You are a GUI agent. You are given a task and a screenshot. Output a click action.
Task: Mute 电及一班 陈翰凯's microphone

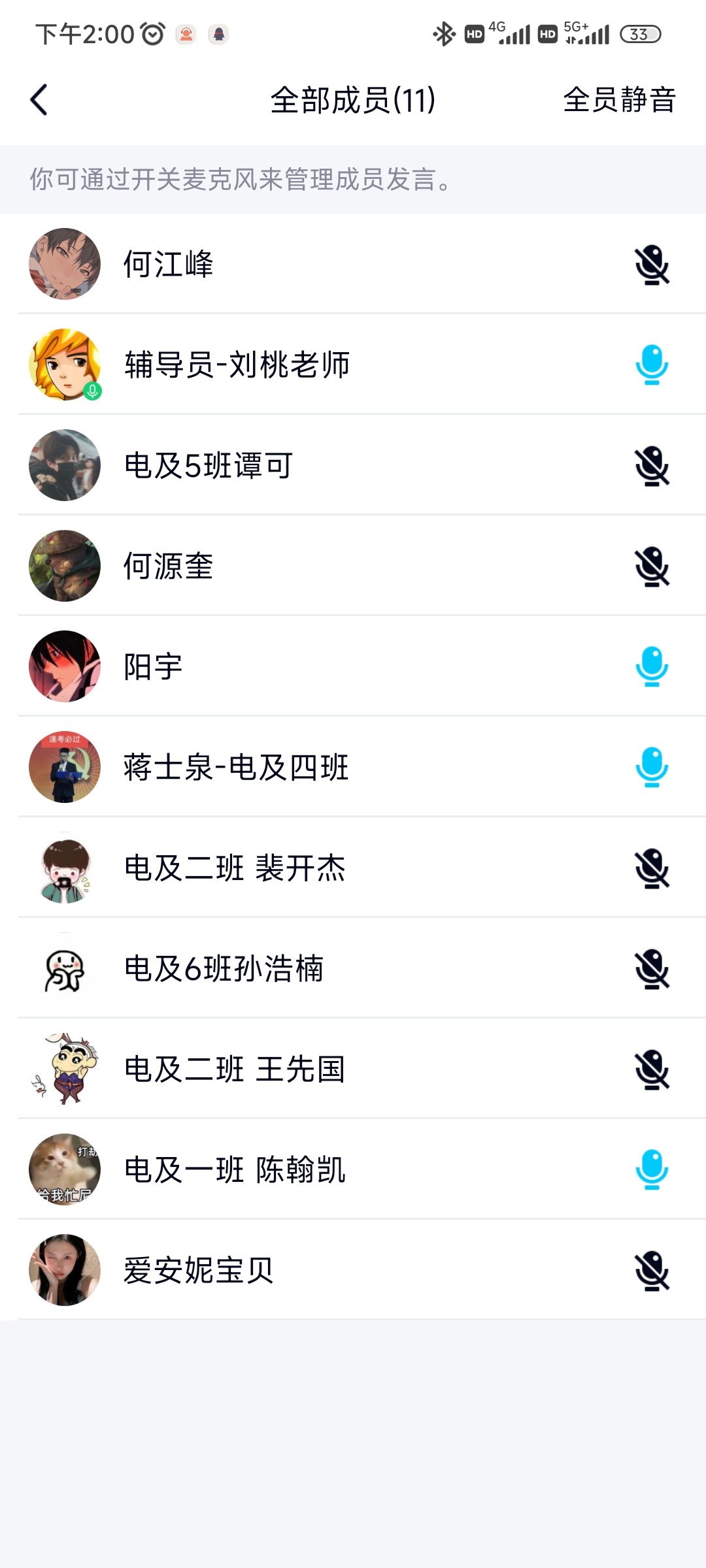[652, 1169]
